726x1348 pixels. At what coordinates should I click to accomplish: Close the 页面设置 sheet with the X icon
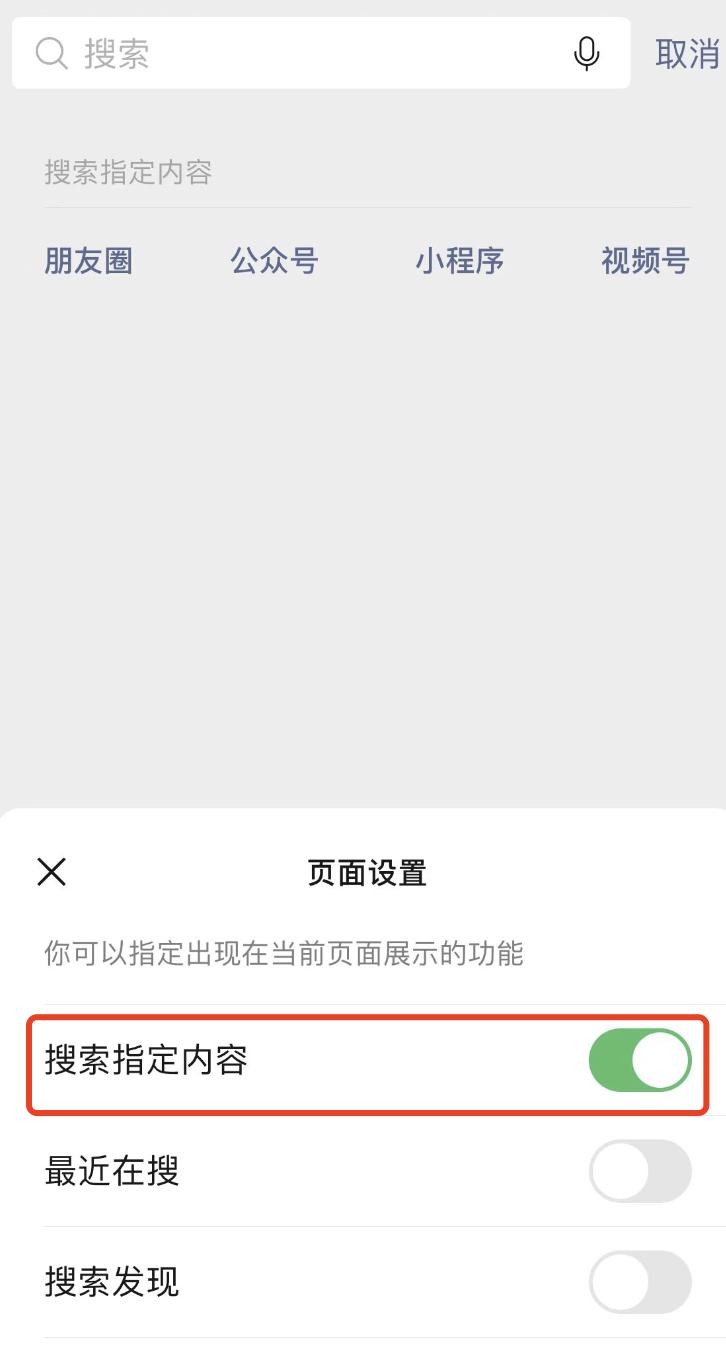tap(50, 871)
